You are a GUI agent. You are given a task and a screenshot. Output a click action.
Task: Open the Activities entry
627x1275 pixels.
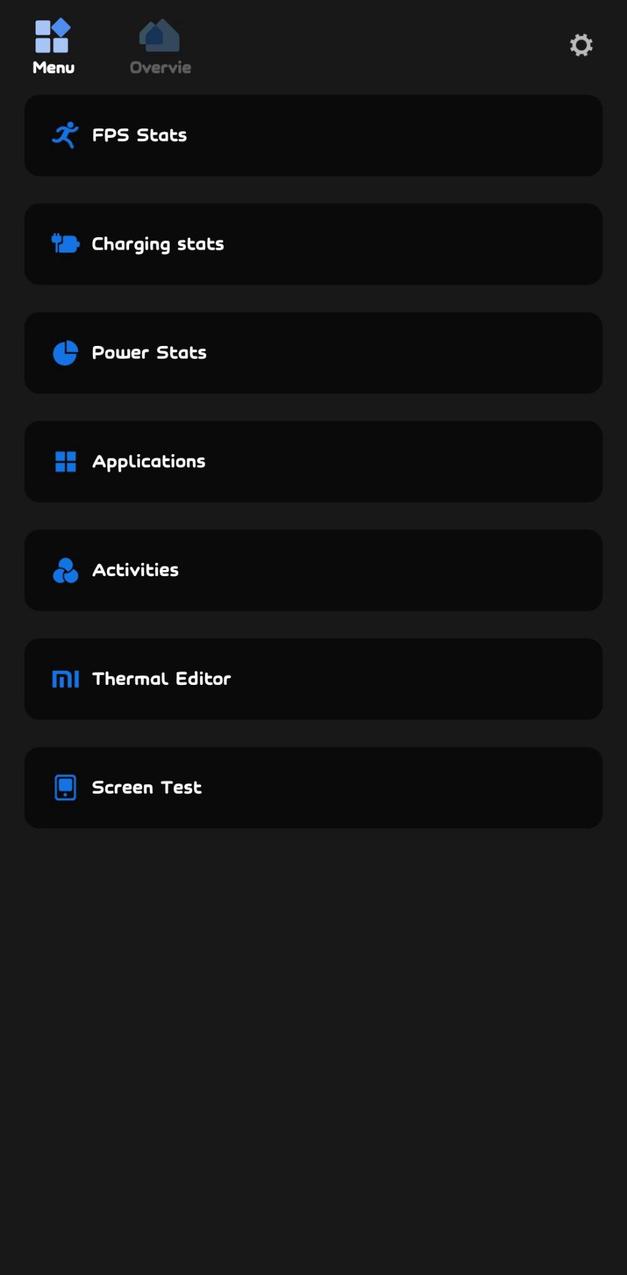click(x=313, y=570)
